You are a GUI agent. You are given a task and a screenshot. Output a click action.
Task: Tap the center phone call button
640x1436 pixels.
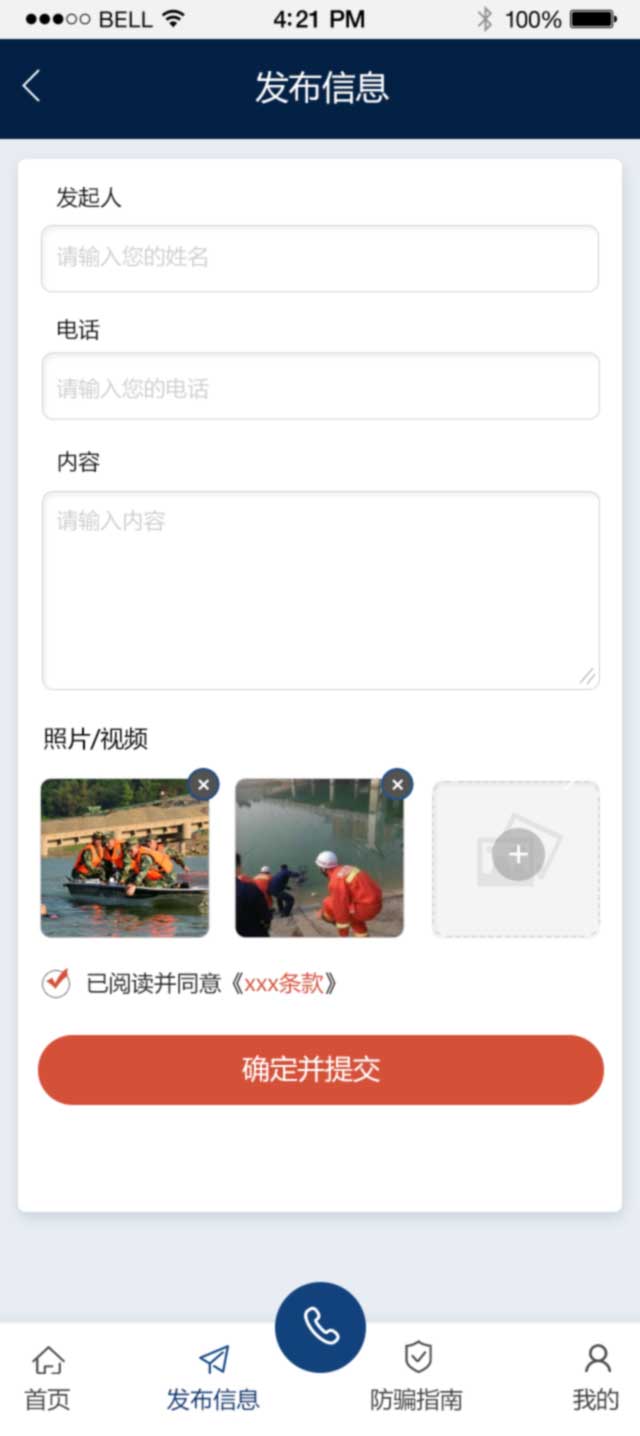(320, 1328)
